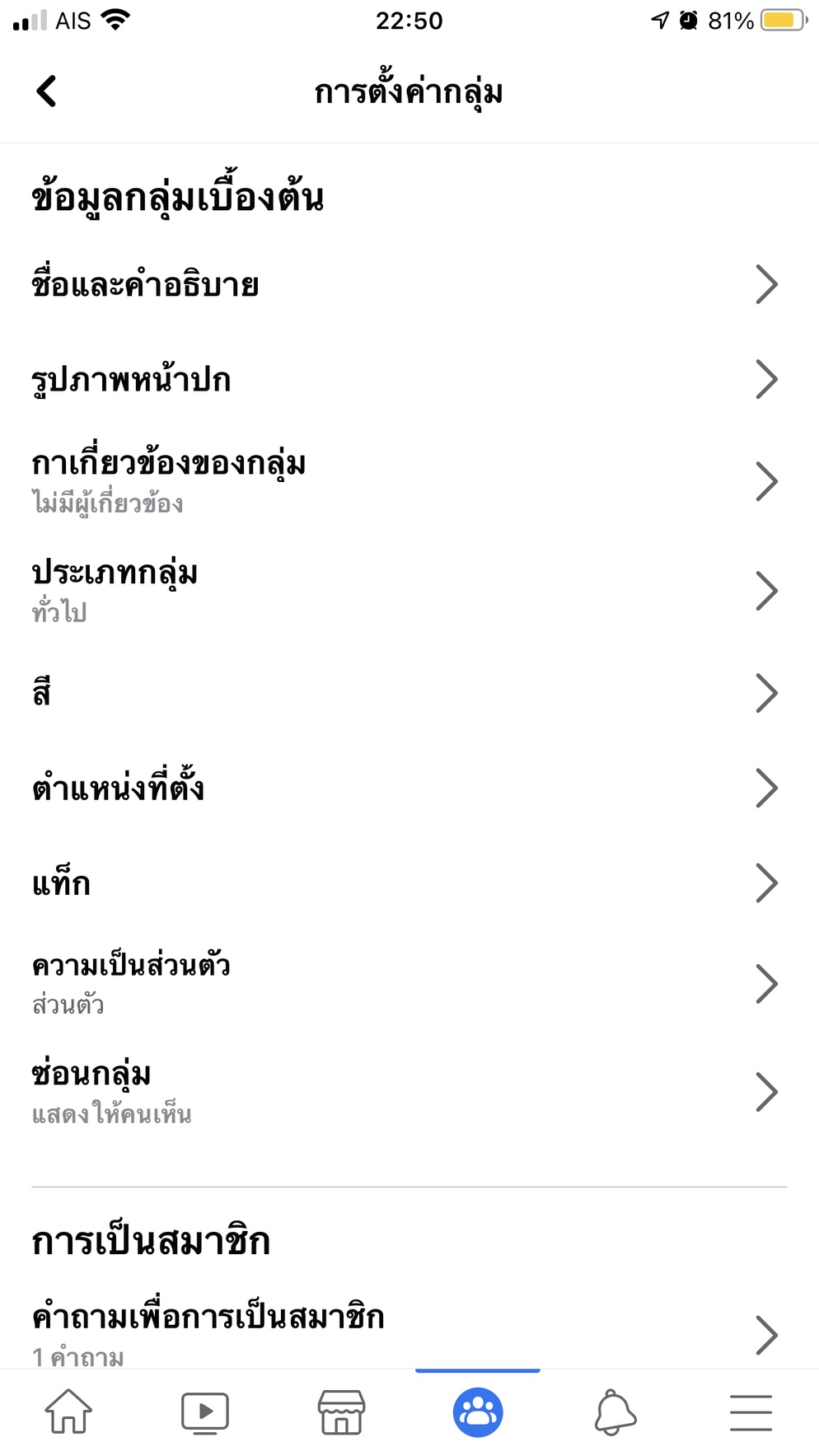Viewport: 819px width, 1456px height.
Task: Open ประเภทกลุ่ม setting
Action: (x=409, y=591)
